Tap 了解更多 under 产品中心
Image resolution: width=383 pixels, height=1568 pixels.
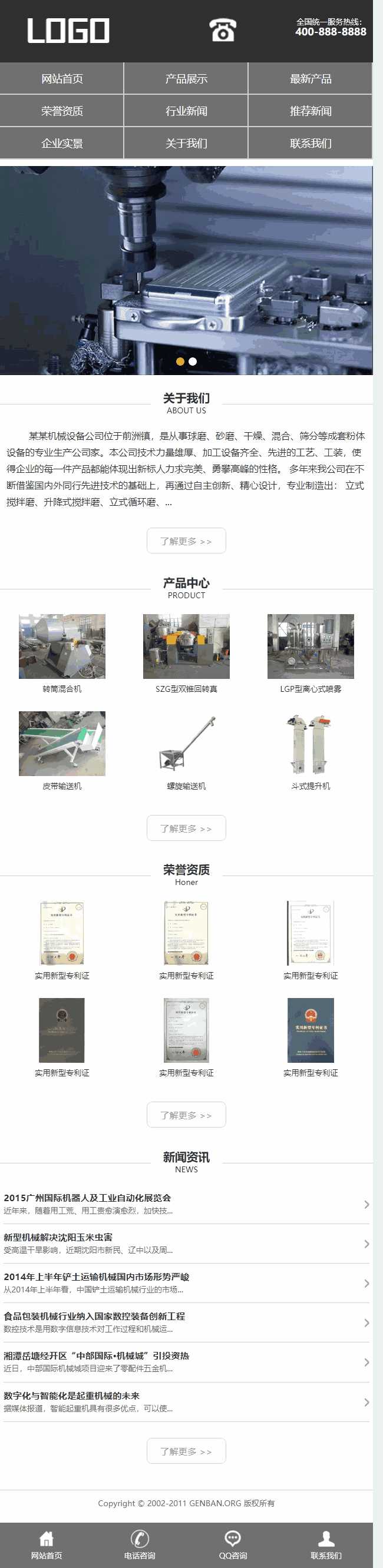point(186,828)
